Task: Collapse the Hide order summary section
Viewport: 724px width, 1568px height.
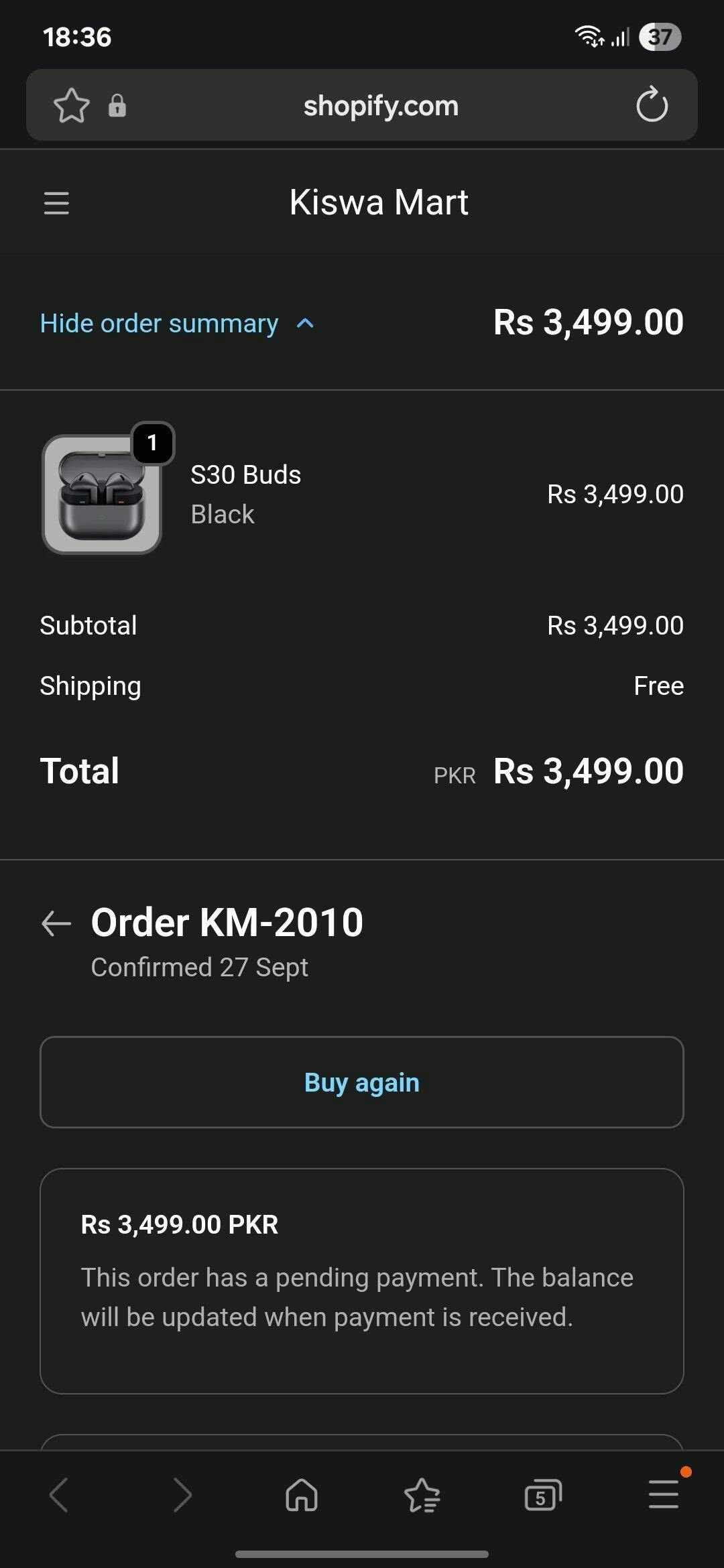Action: (176, 324)
